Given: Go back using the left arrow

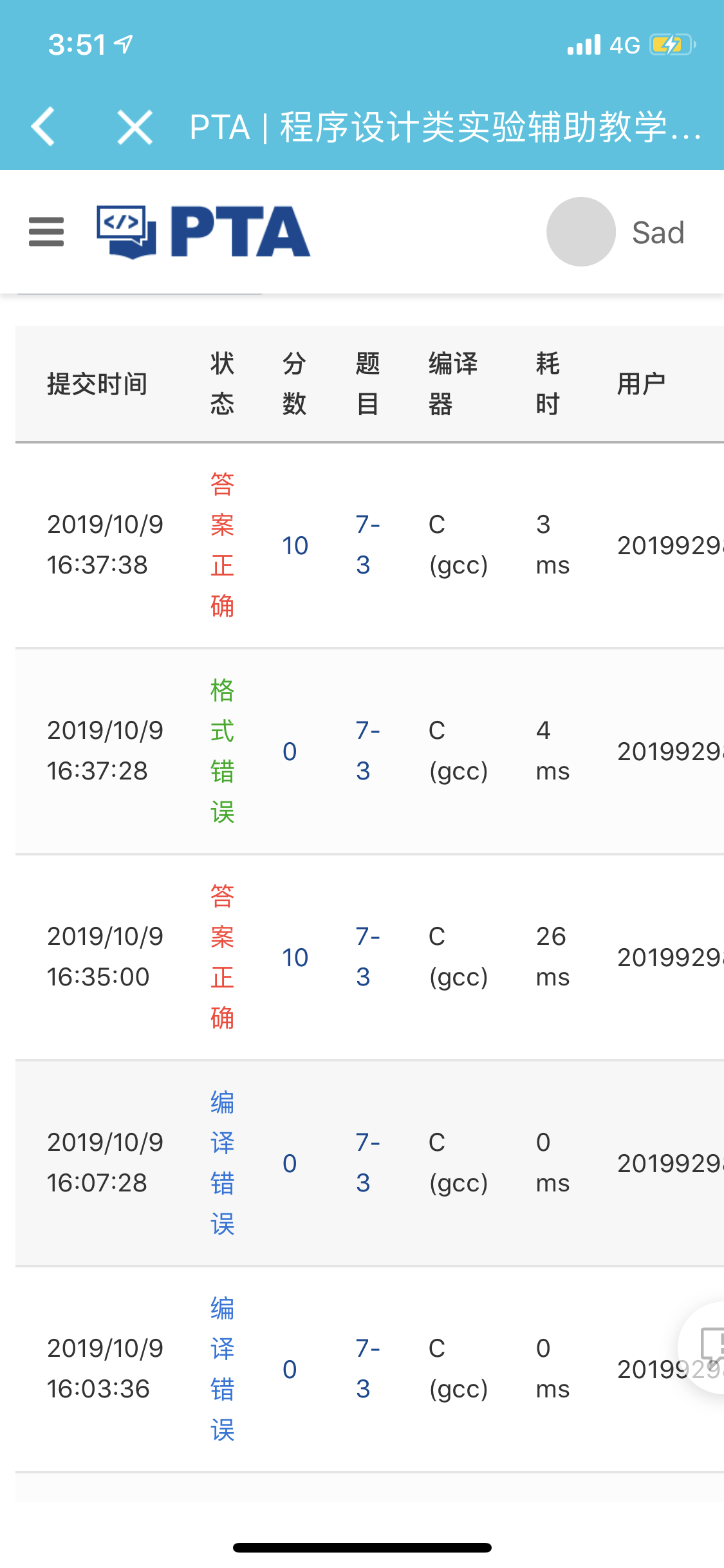Looking at the screenshot, I should [x=44, y=127].
